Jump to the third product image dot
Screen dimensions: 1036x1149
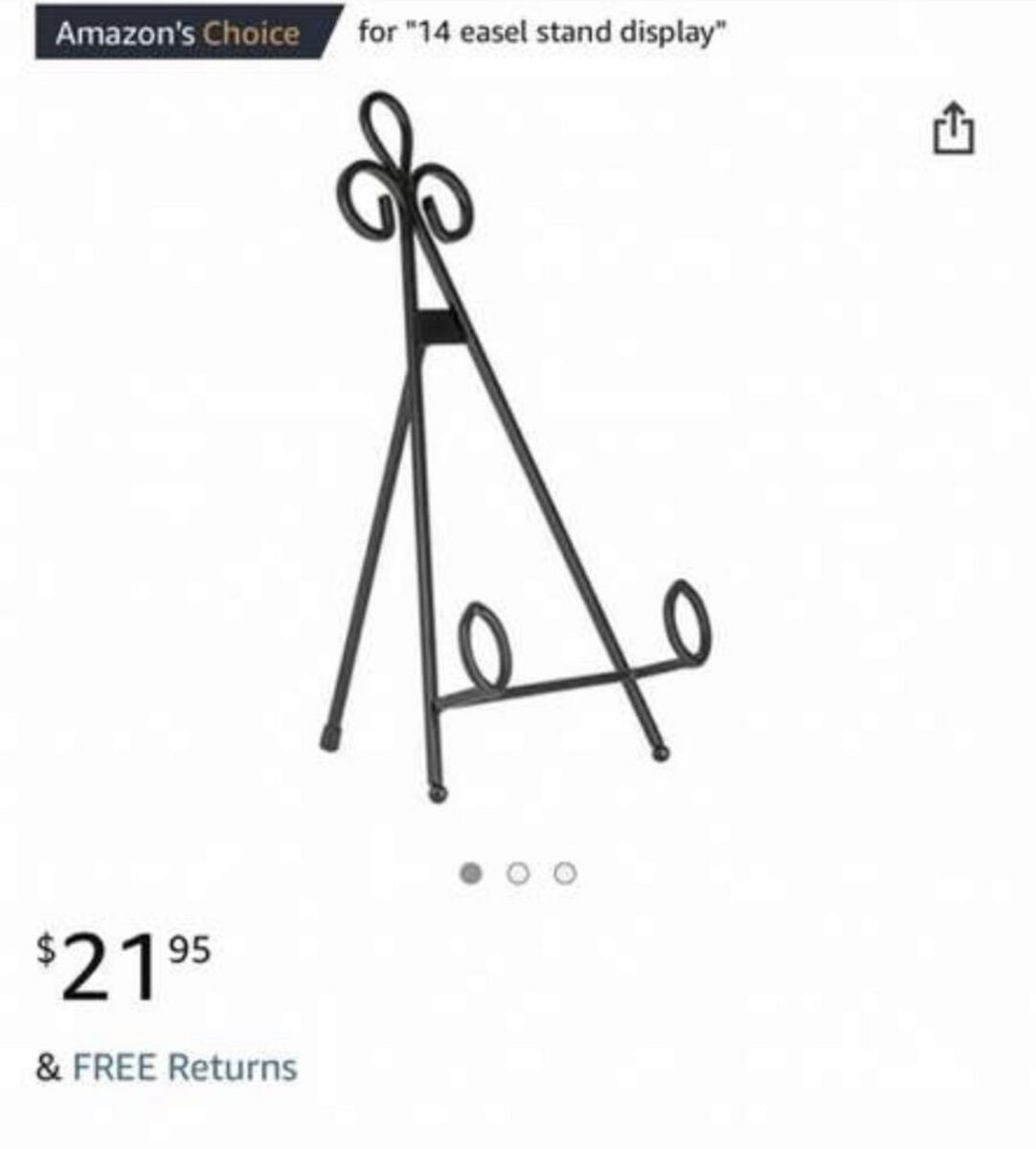click(566, 873)
